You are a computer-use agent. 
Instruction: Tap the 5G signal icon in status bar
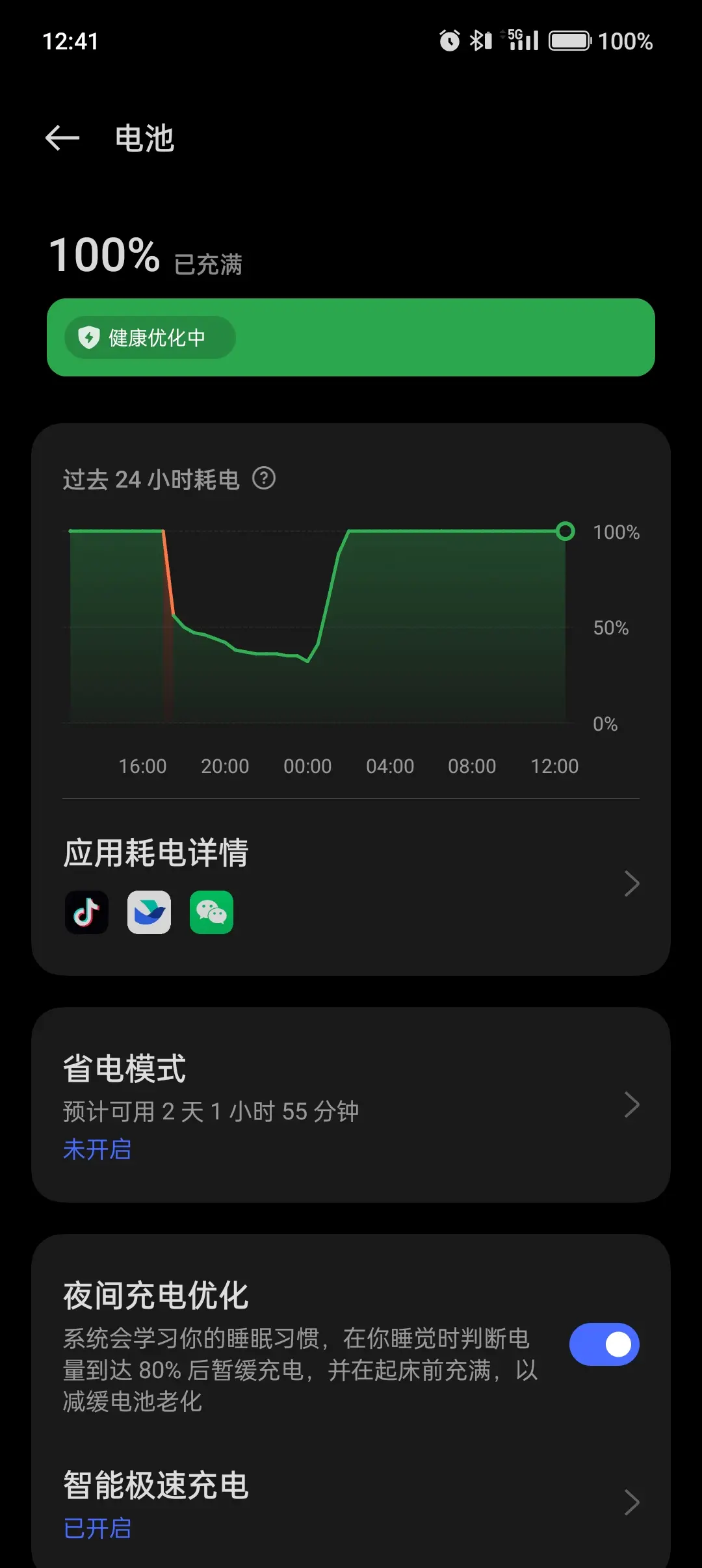tap(520, 40)
